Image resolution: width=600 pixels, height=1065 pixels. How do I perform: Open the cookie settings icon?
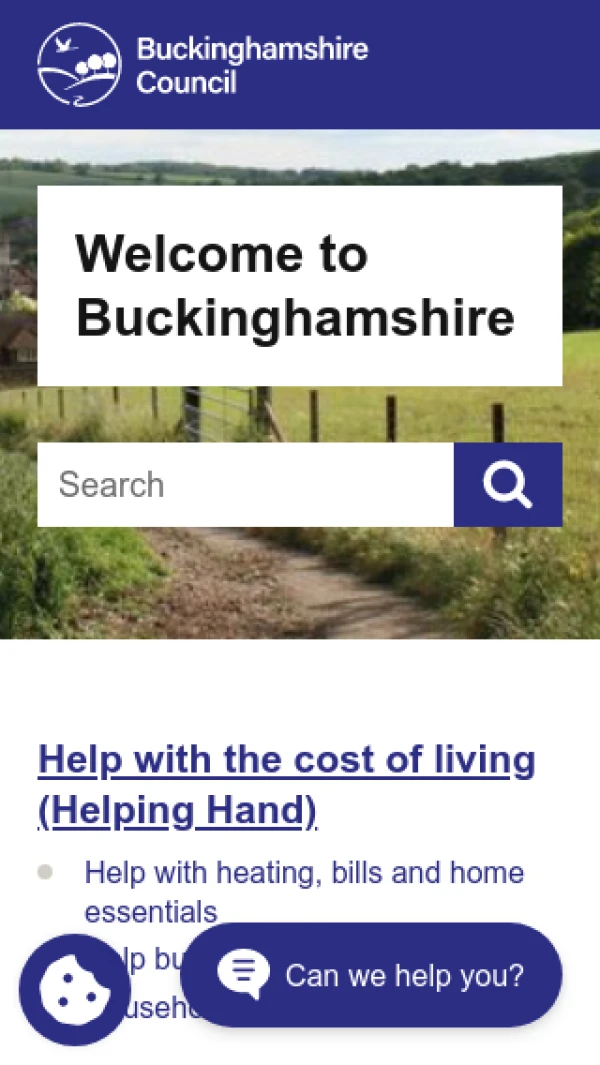75,989
